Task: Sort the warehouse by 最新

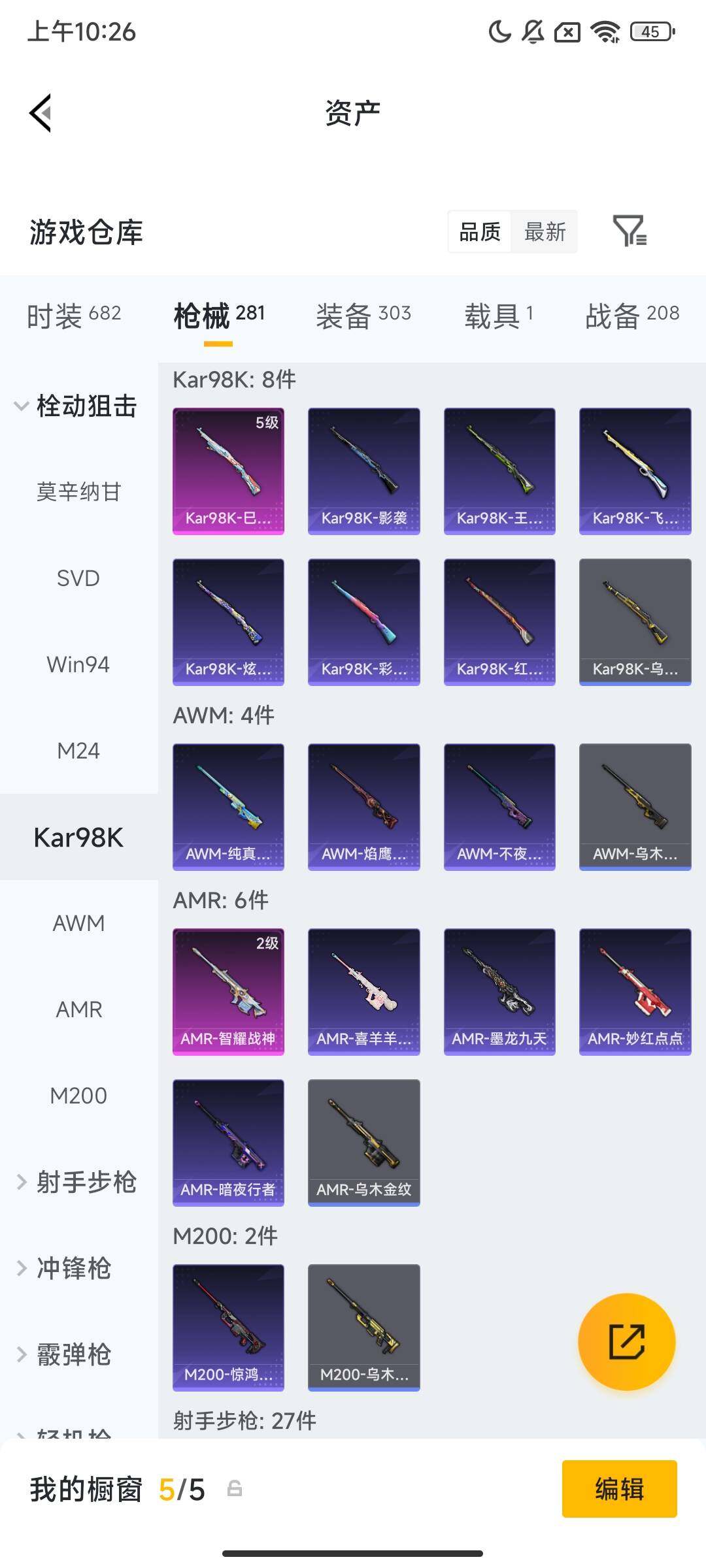Action: (x=545, y=231)
